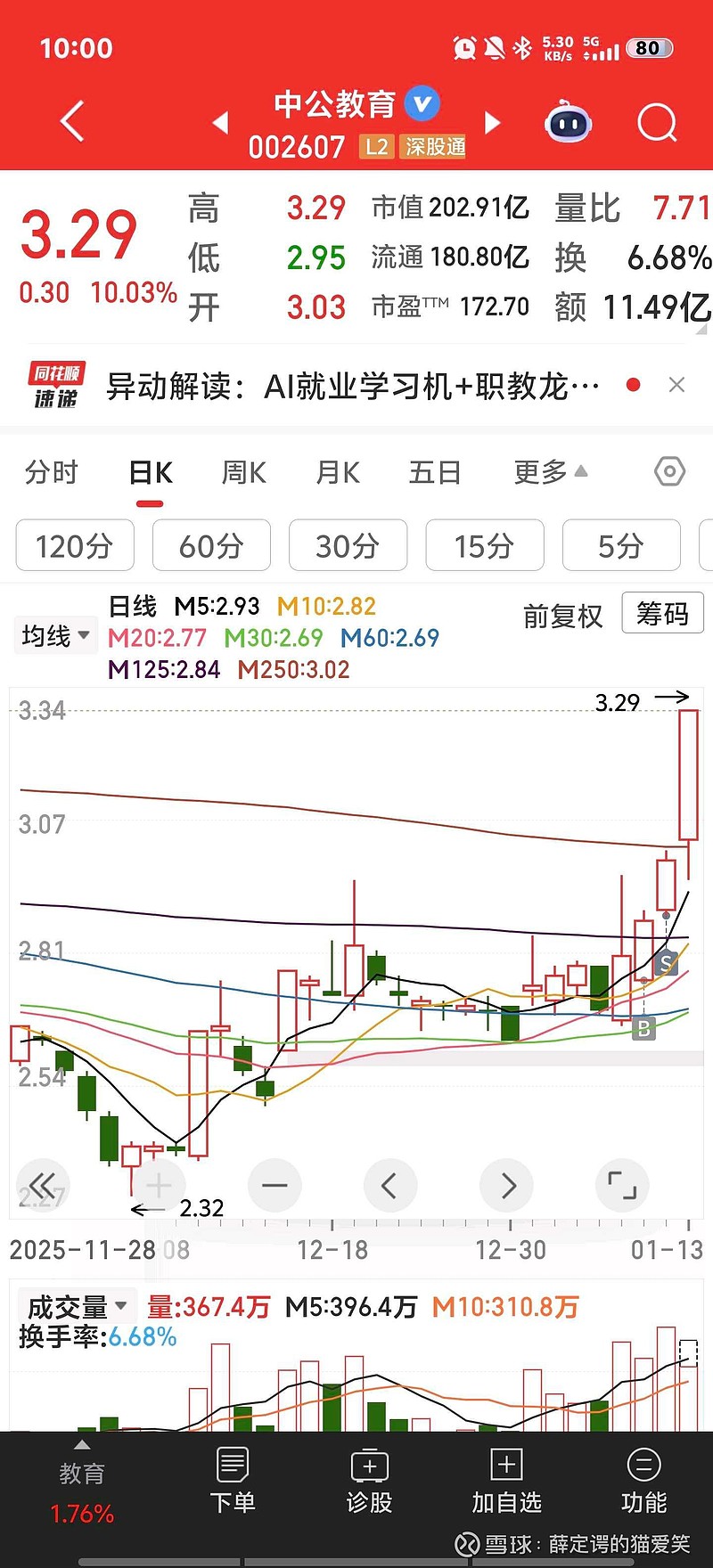Switch to the 分时 chart tab
The image size is (713, 1568).
pos(52,472)
